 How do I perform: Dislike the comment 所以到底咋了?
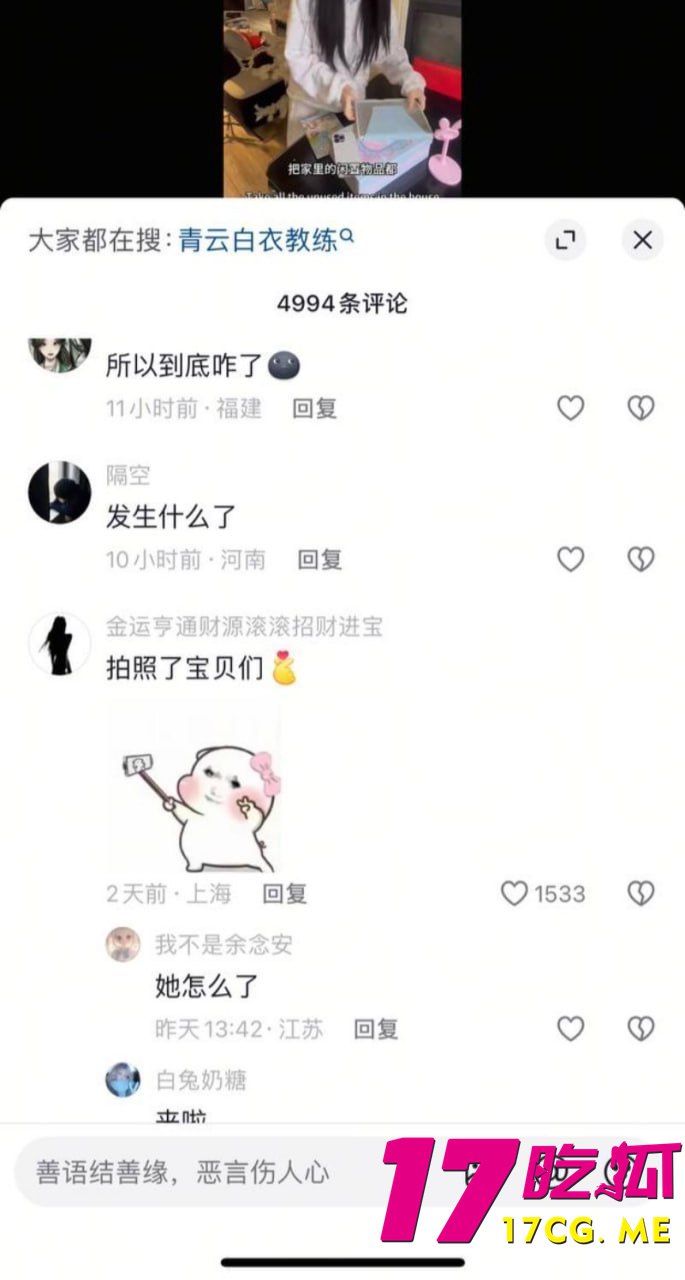(640, 408)
